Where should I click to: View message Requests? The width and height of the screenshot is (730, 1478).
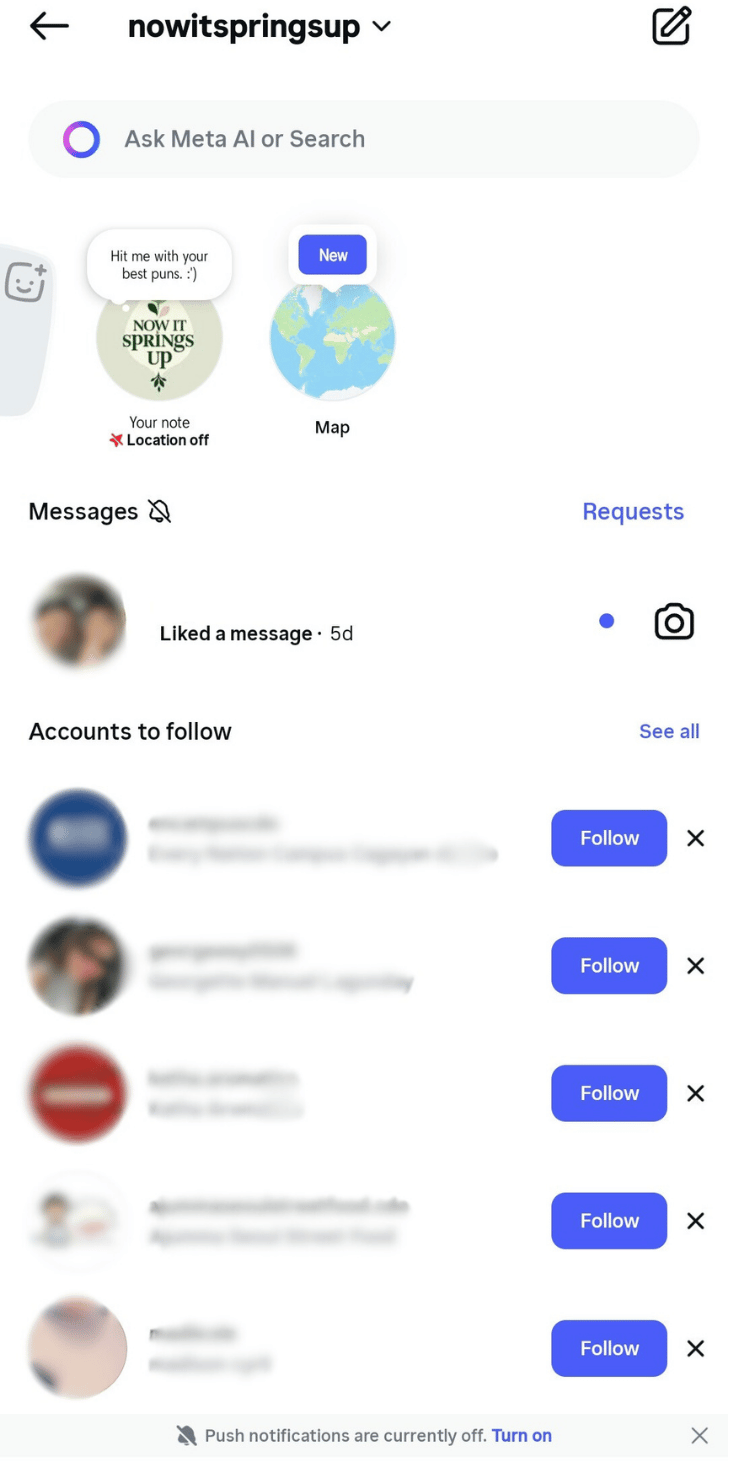tap(633, 512)
